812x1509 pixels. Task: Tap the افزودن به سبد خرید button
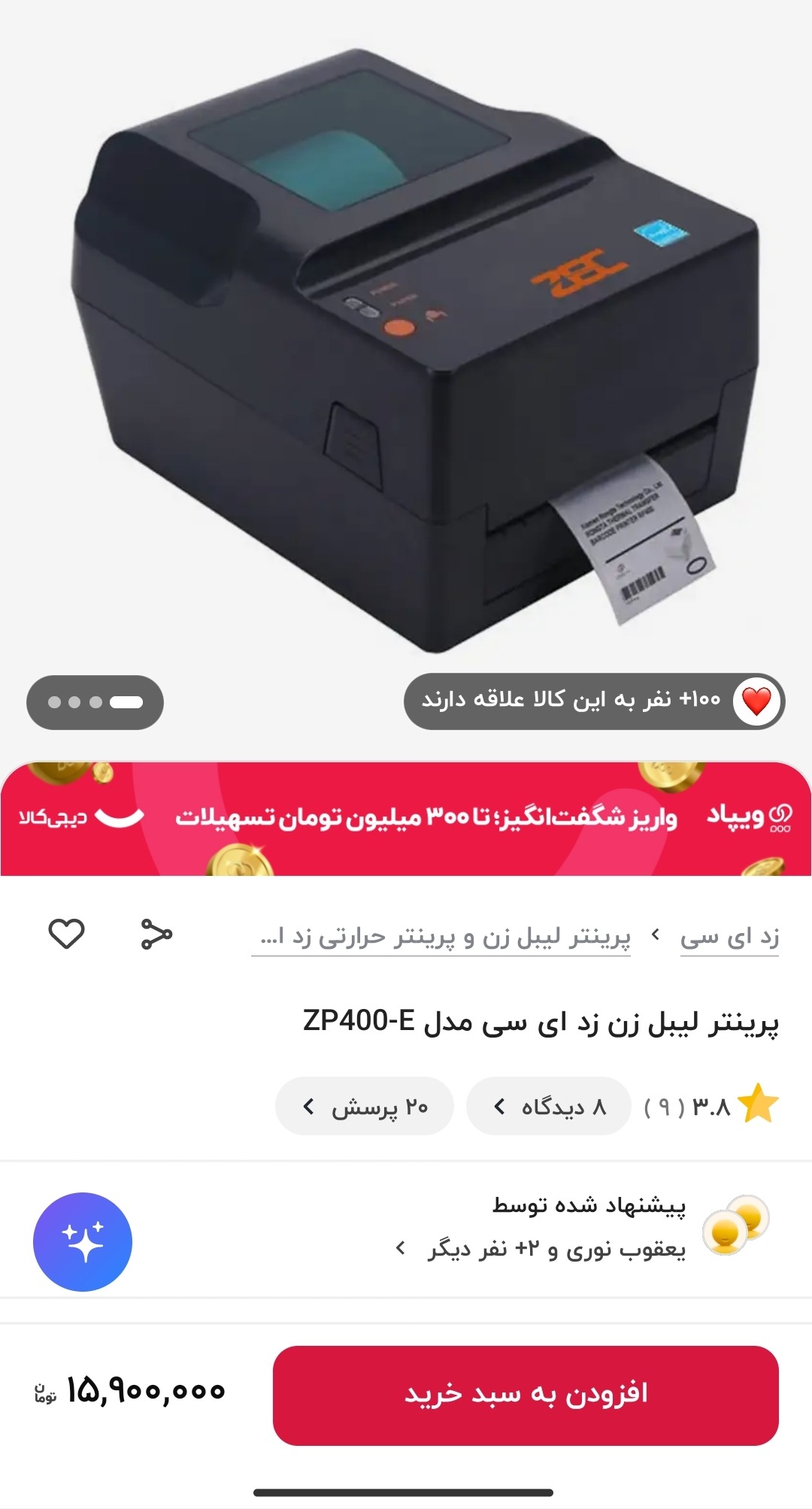tap(526, 1395)
